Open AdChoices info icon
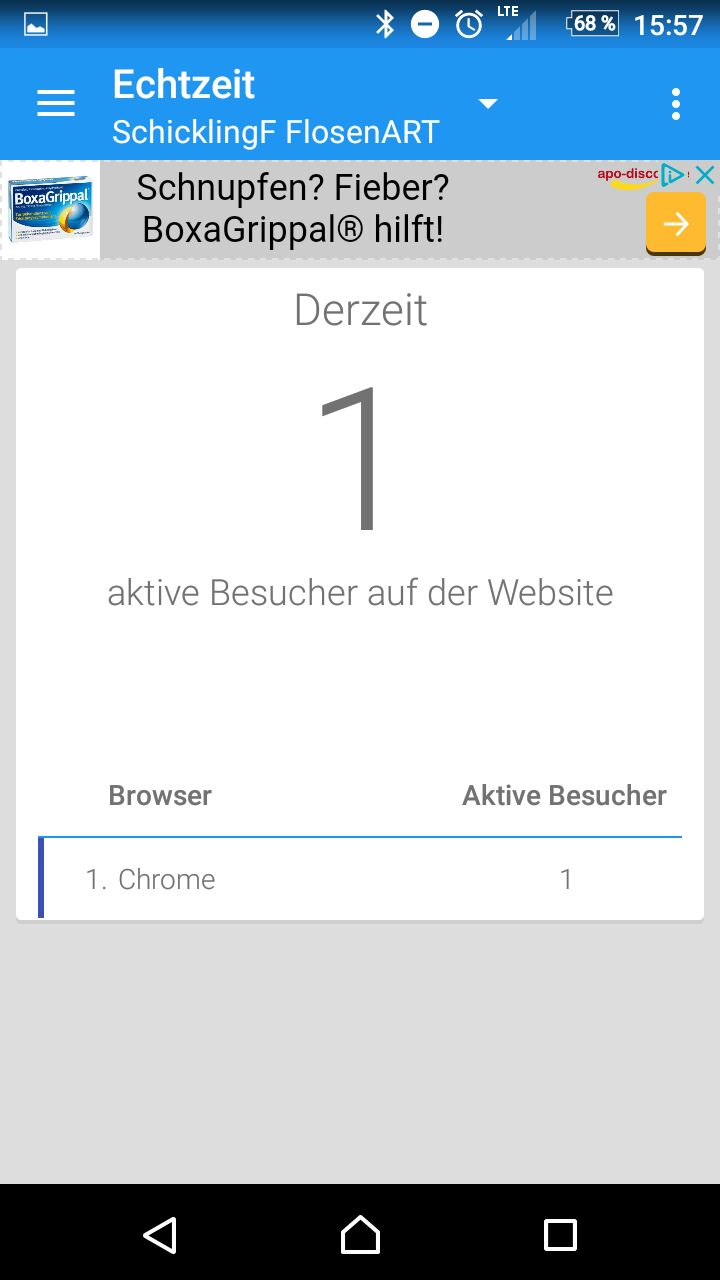Image resolution: width=720 pixels, height=1280 pixels. [673, 175]
